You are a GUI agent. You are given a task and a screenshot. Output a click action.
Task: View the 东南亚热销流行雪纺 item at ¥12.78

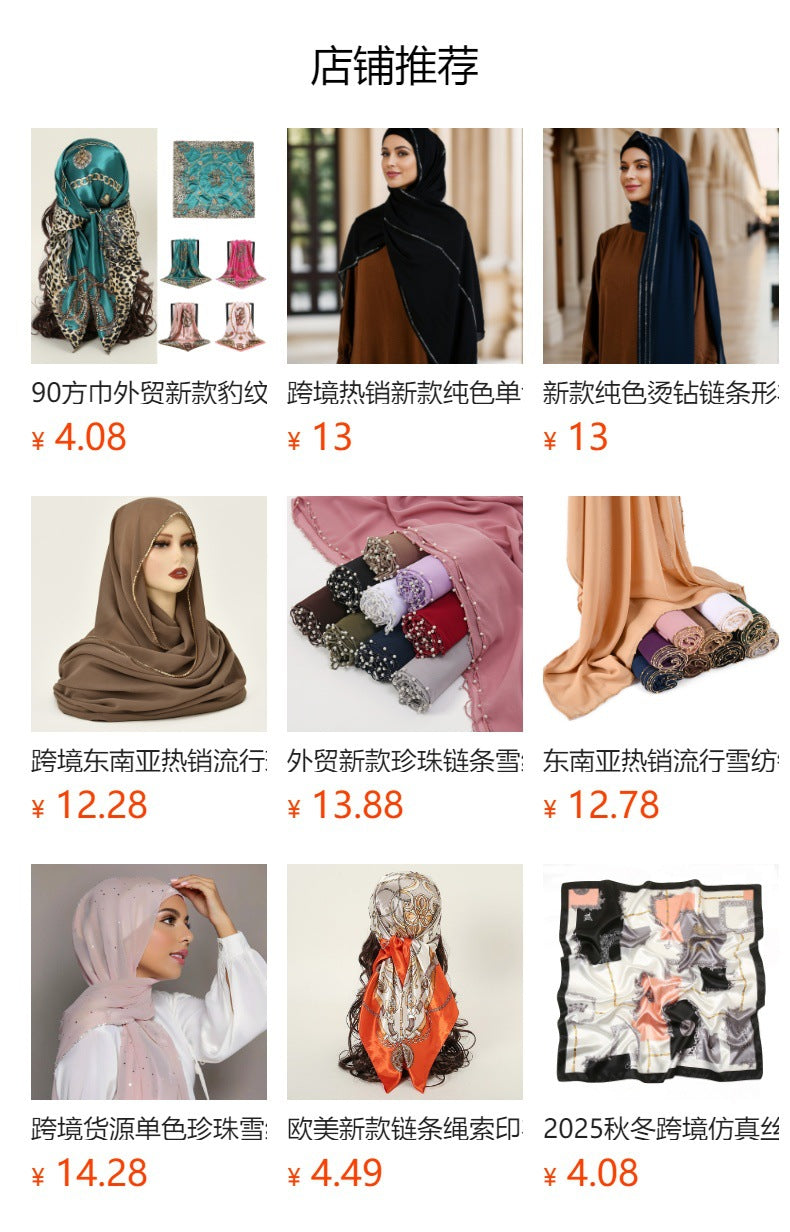(x=660, y=614)
